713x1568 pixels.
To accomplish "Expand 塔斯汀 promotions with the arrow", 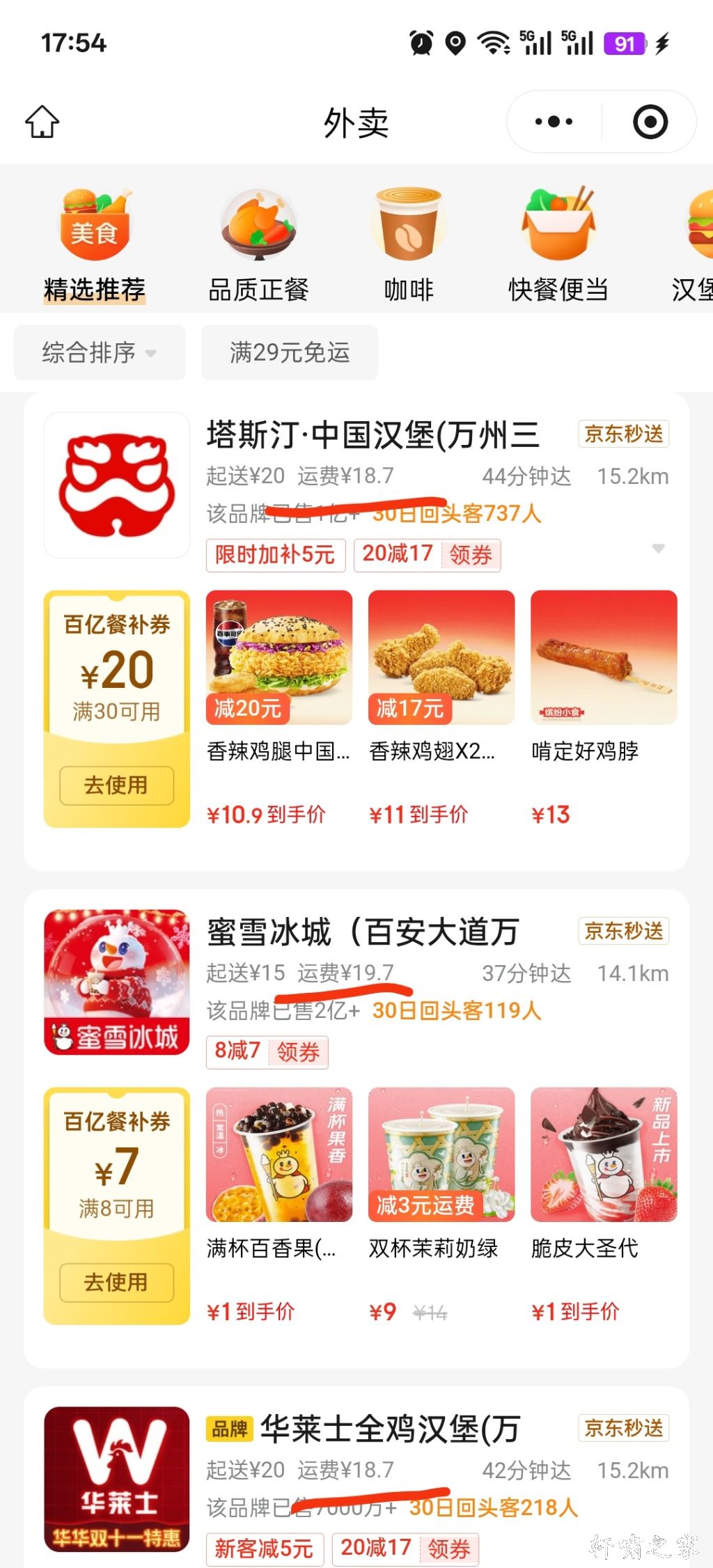I will pyautogui.click(x=657, y=549).
